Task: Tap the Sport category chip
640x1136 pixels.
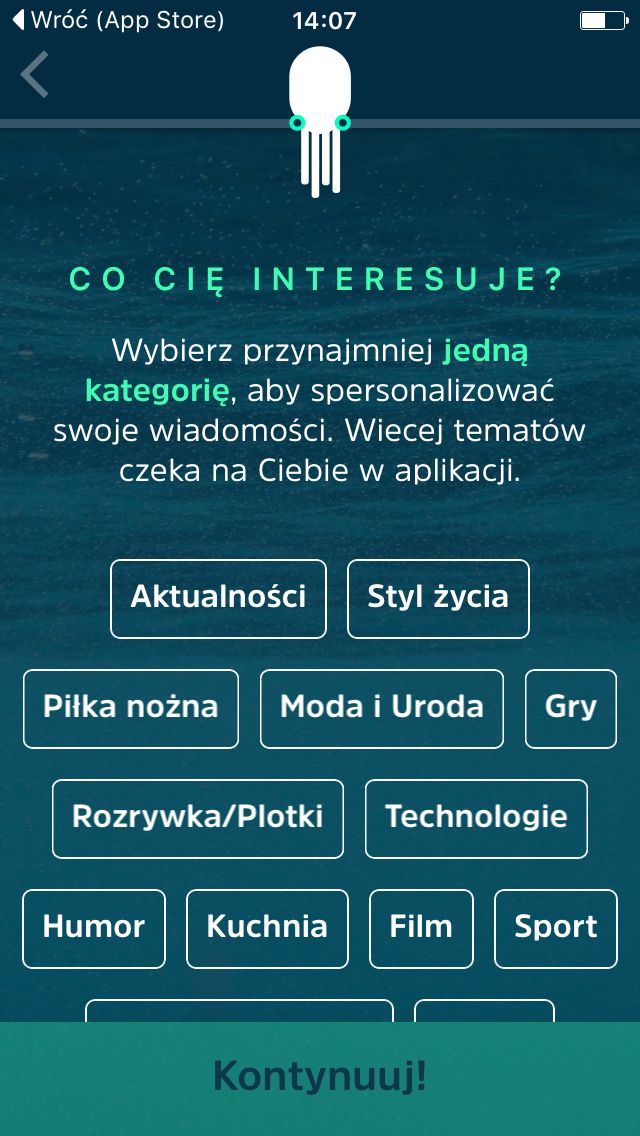Action: pyautogui.click(x=556, y=929)
